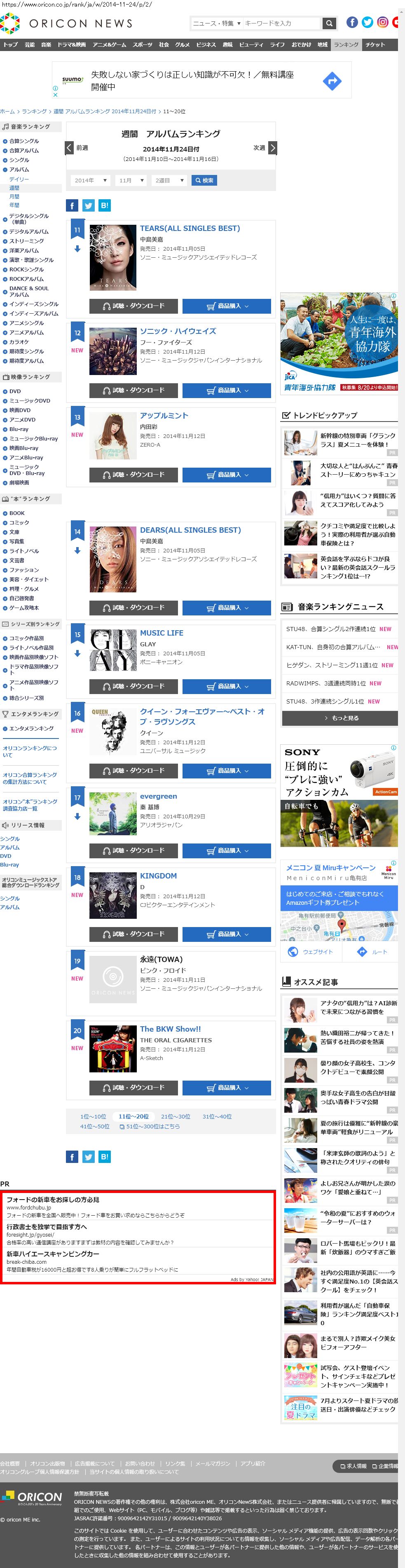Tap 試聴・ダウンロード for ソニック・ハイウェイズ
This screenshot has height=1568, width=405.
click(x=133, y=391)
